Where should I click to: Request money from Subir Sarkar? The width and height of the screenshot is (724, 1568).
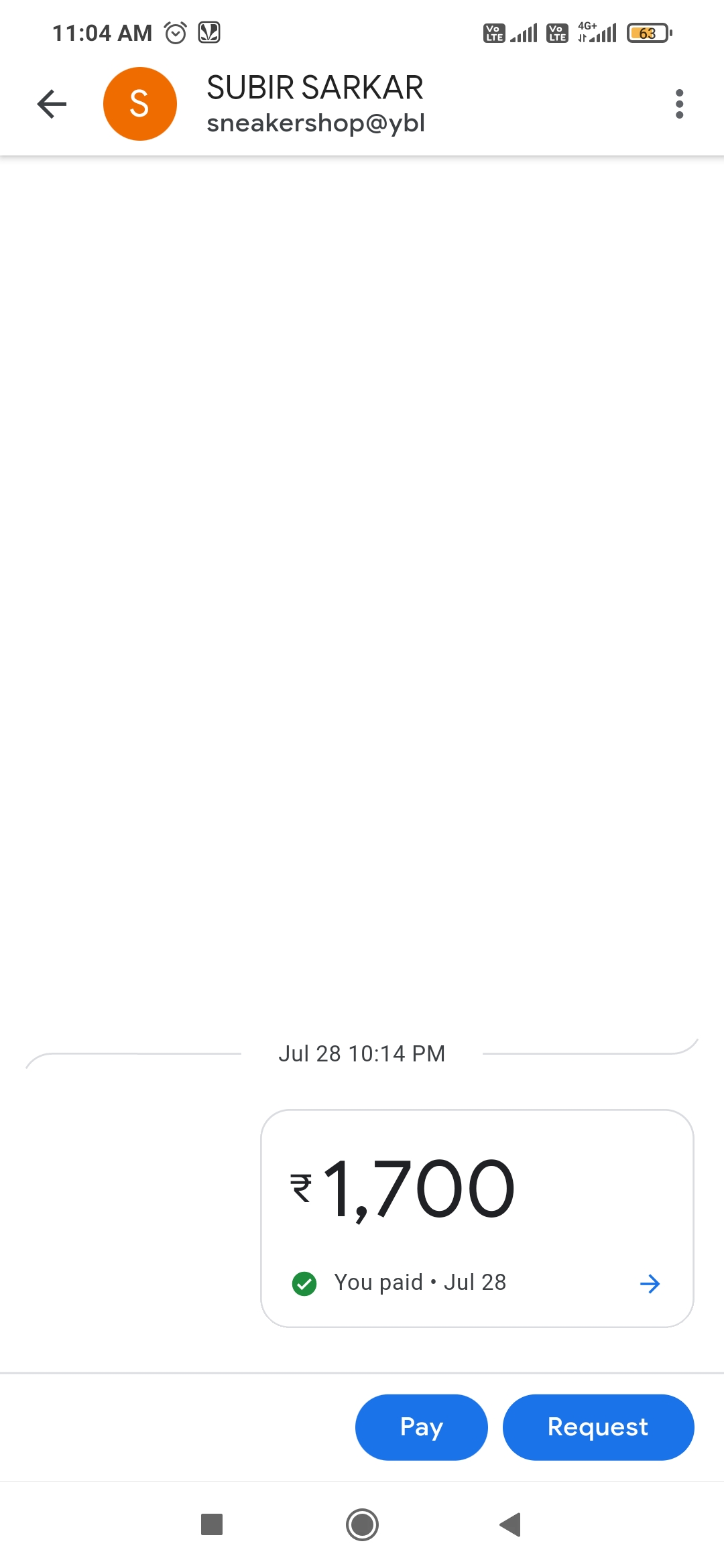pos(598,1427)
